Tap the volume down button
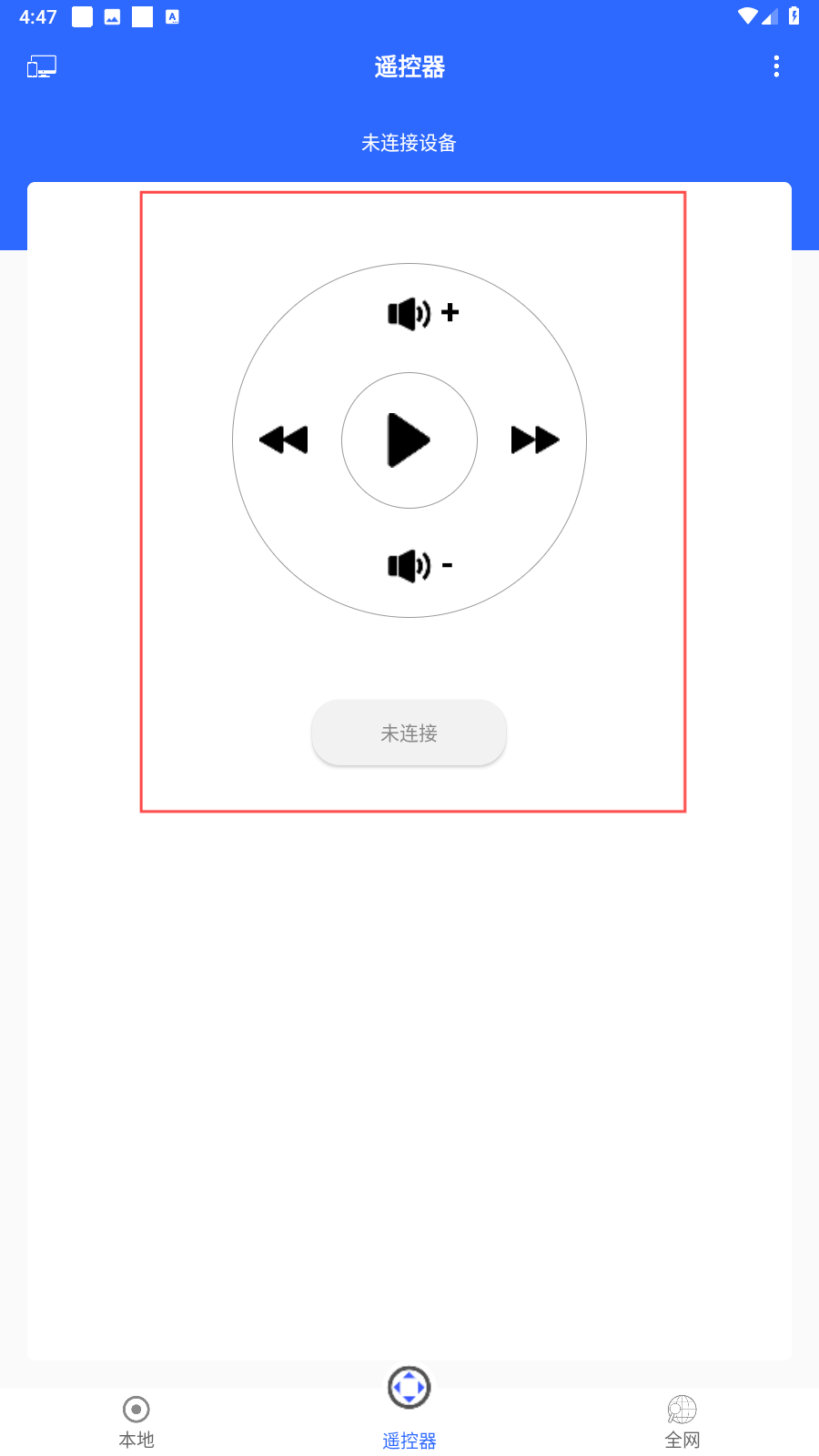The image size is (819, 1456). coord(420,565)
